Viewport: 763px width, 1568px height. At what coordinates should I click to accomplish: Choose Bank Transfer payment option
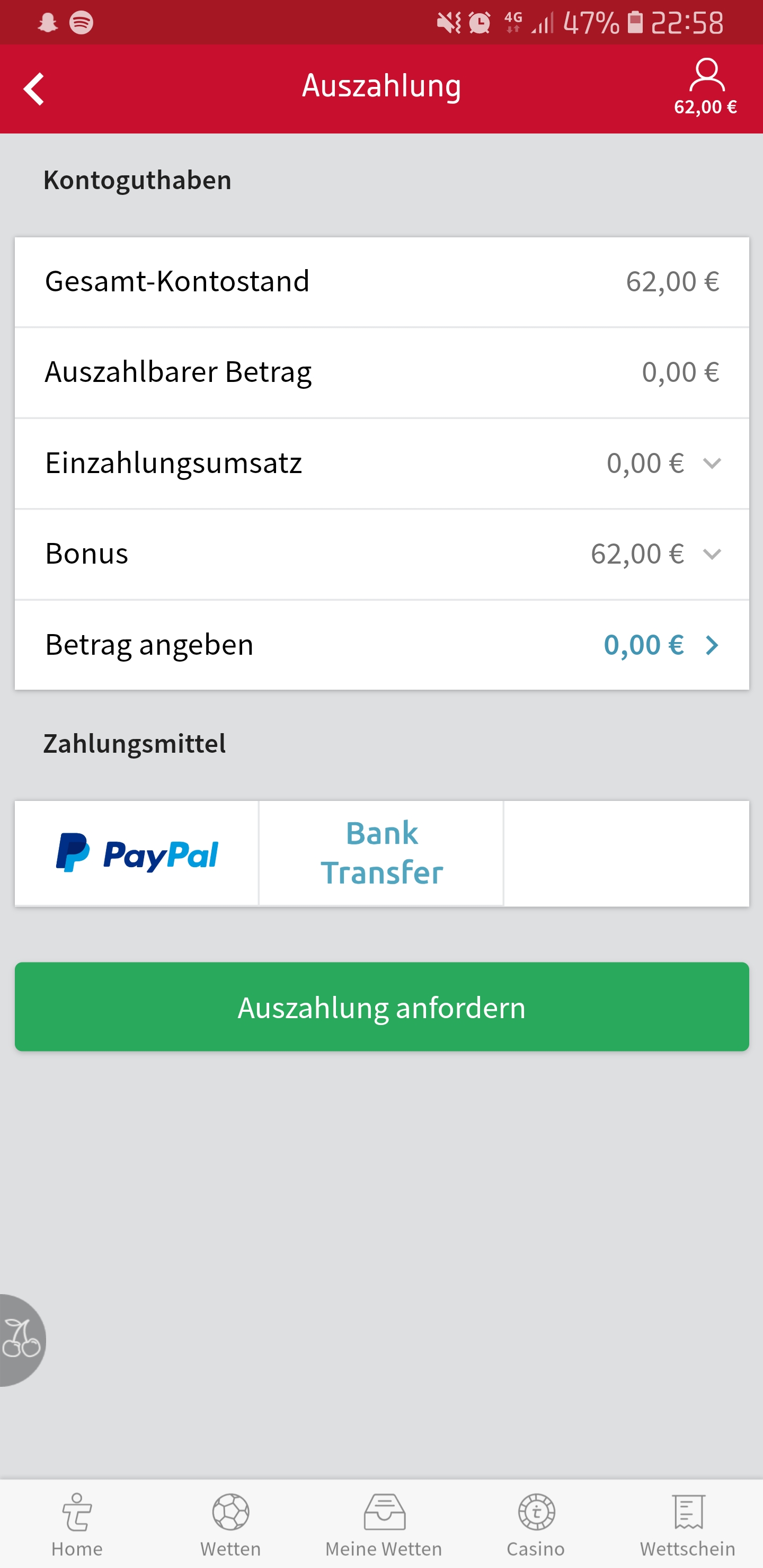(382, 853)
